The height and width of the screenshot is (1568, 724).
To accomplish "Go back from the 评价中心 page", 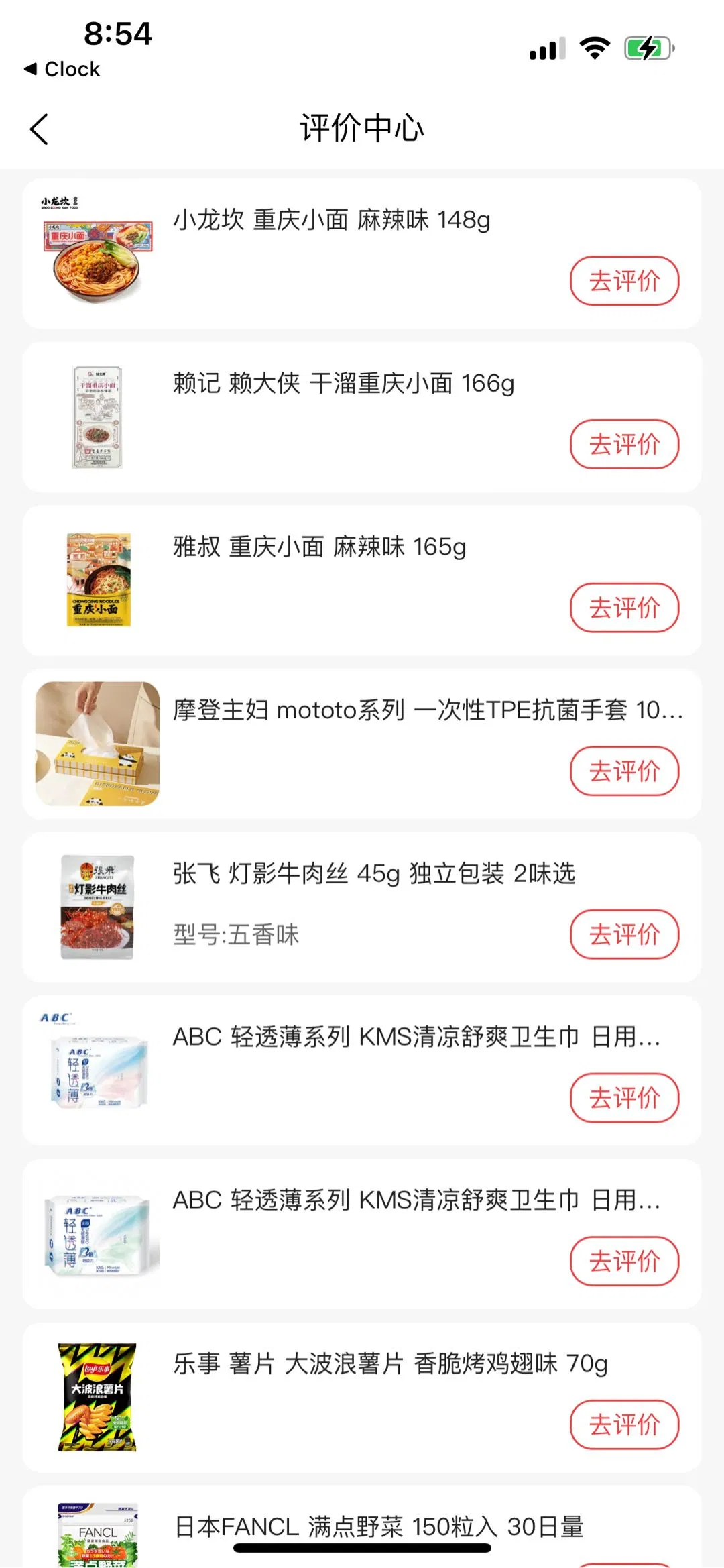I will (40, 129).
